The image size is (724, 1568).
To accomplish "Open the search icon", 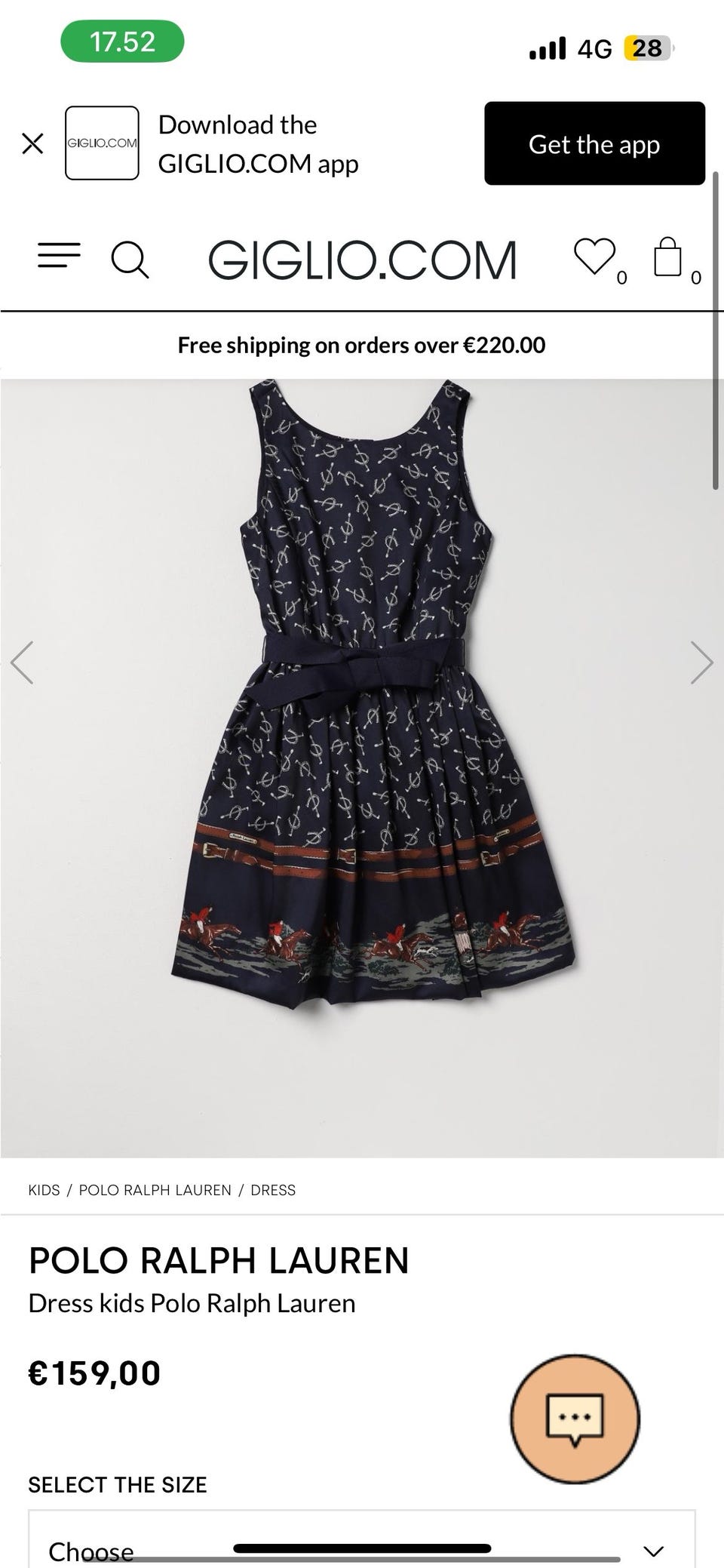I will point(130,260).
